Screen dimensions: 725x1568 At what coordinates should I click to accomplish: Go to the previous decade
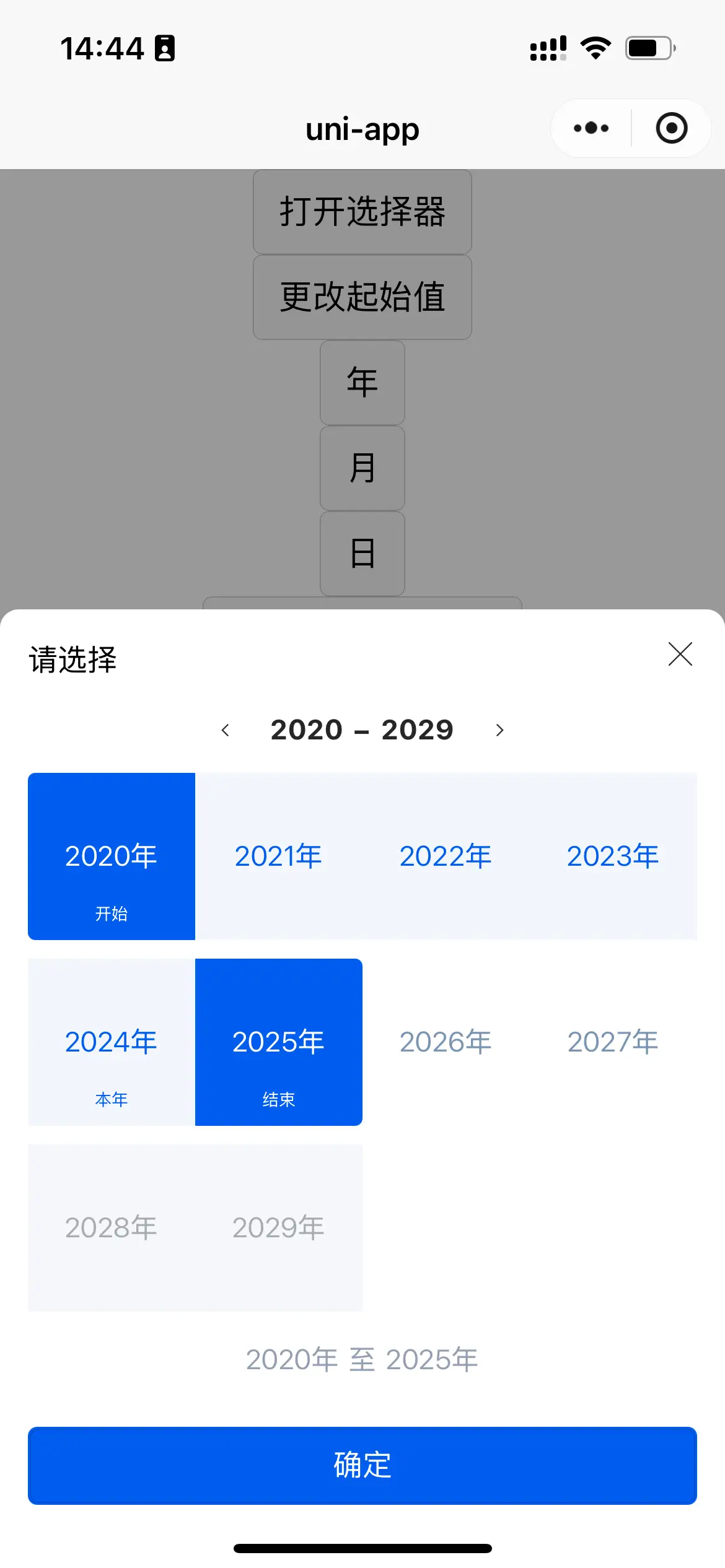pyautogui.click(x=226, y=730)
